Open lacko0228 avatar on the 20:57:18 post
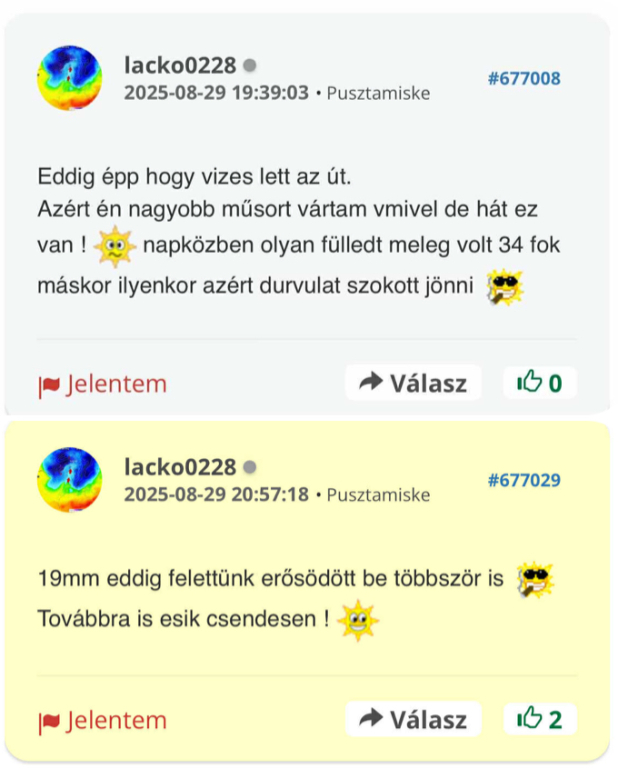This screenshot has width=618, height=768. click(70, 480)
